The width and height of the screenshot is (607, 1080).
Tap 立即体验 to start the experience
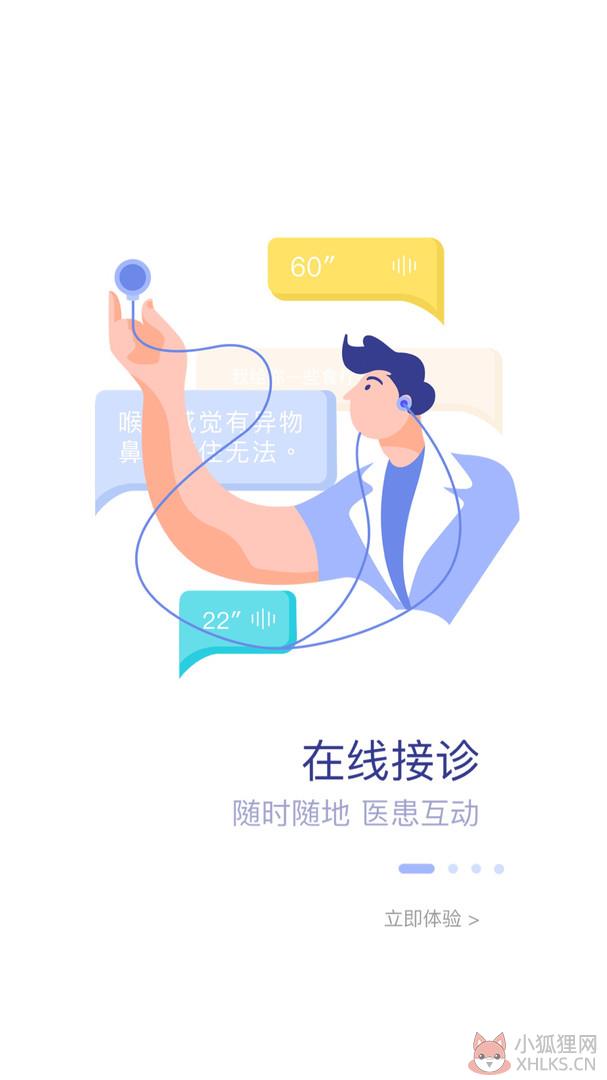tap(431, 919)
